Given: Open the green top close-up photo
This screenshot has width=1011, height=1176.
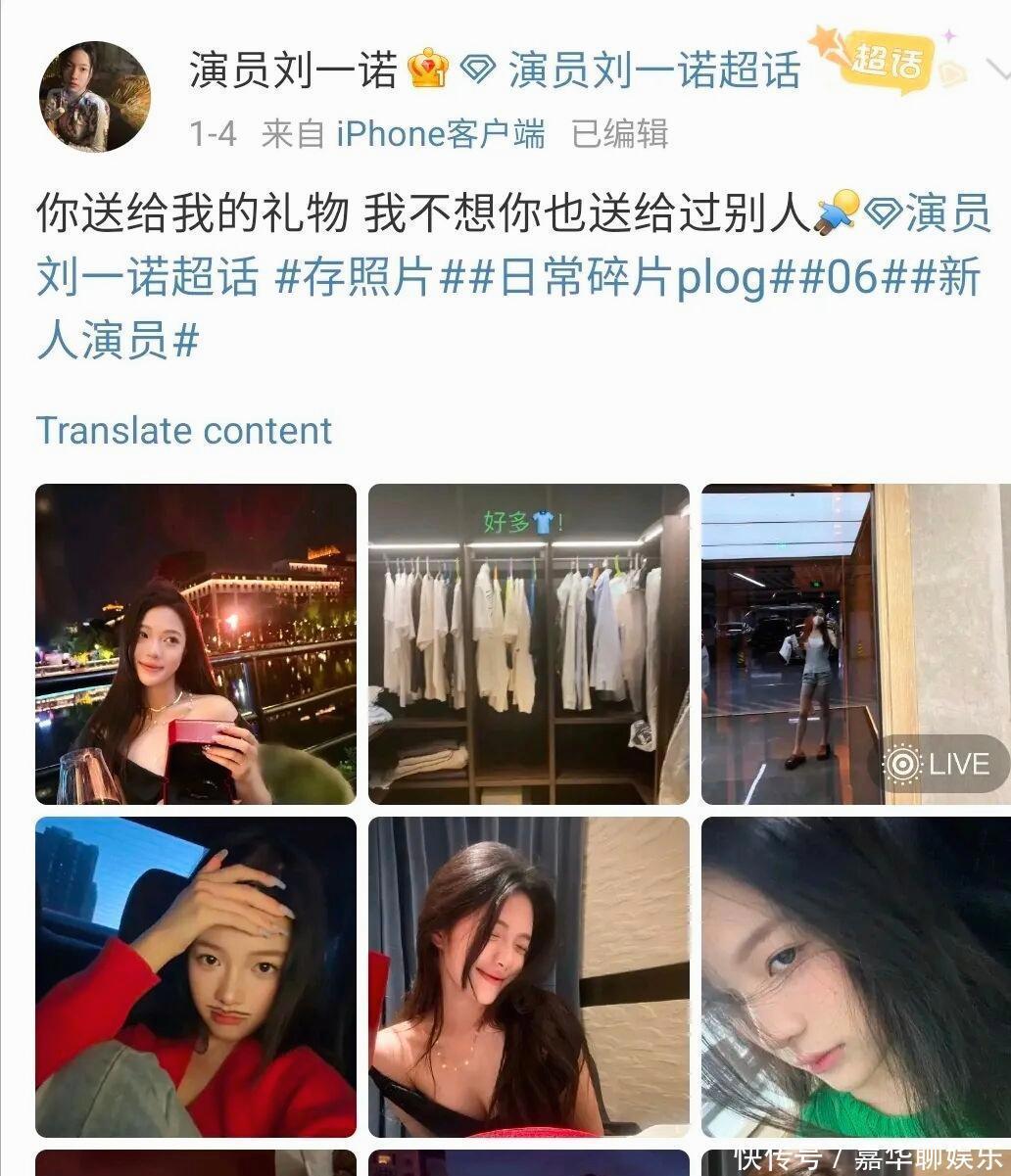Looking at the screenshot, I should click(x=855, y=976).
